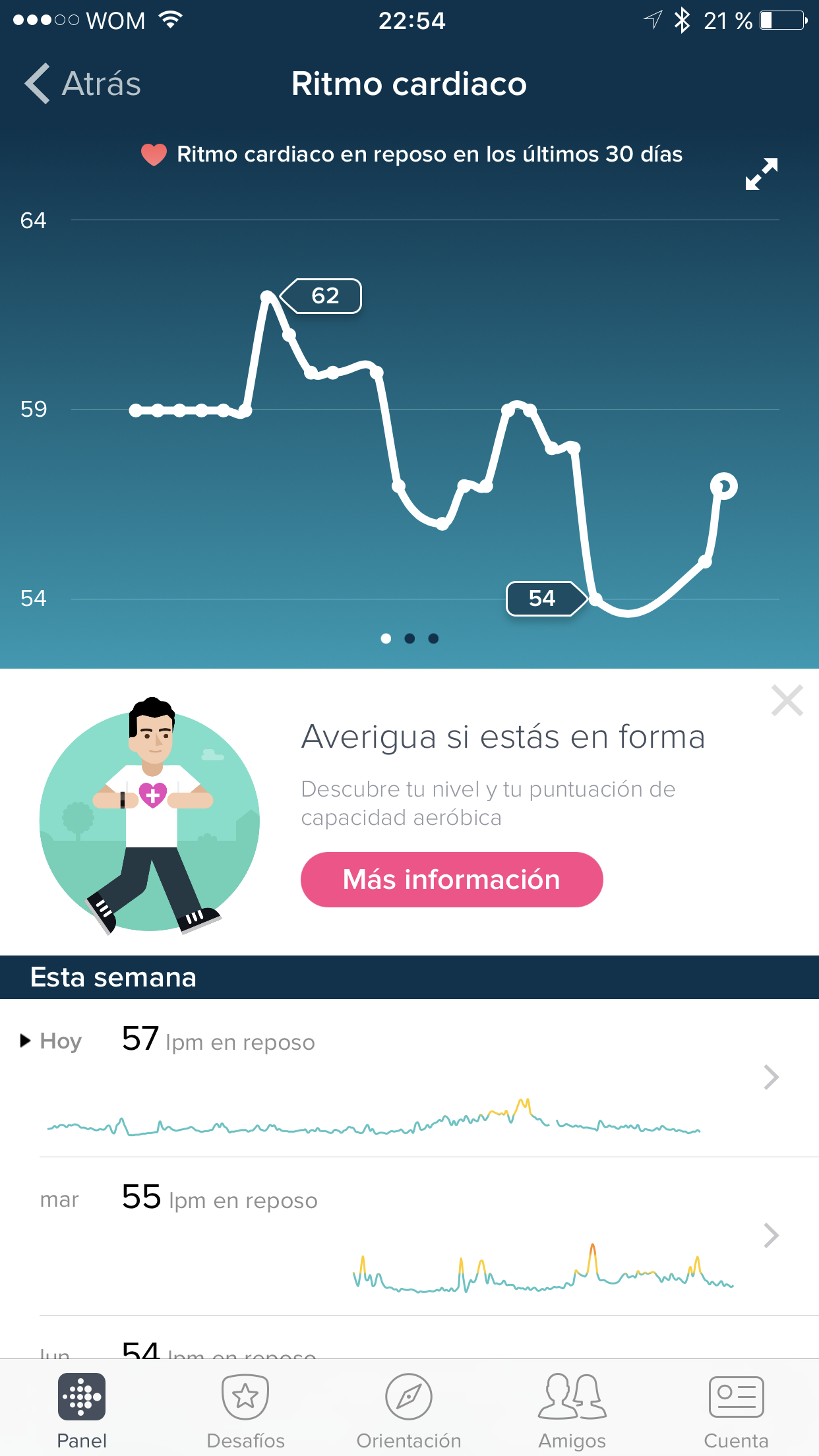This screenshot has height=1456, width=819.
Task: Expand the resting heart rate chart to fullscreen
Action: 761,174
